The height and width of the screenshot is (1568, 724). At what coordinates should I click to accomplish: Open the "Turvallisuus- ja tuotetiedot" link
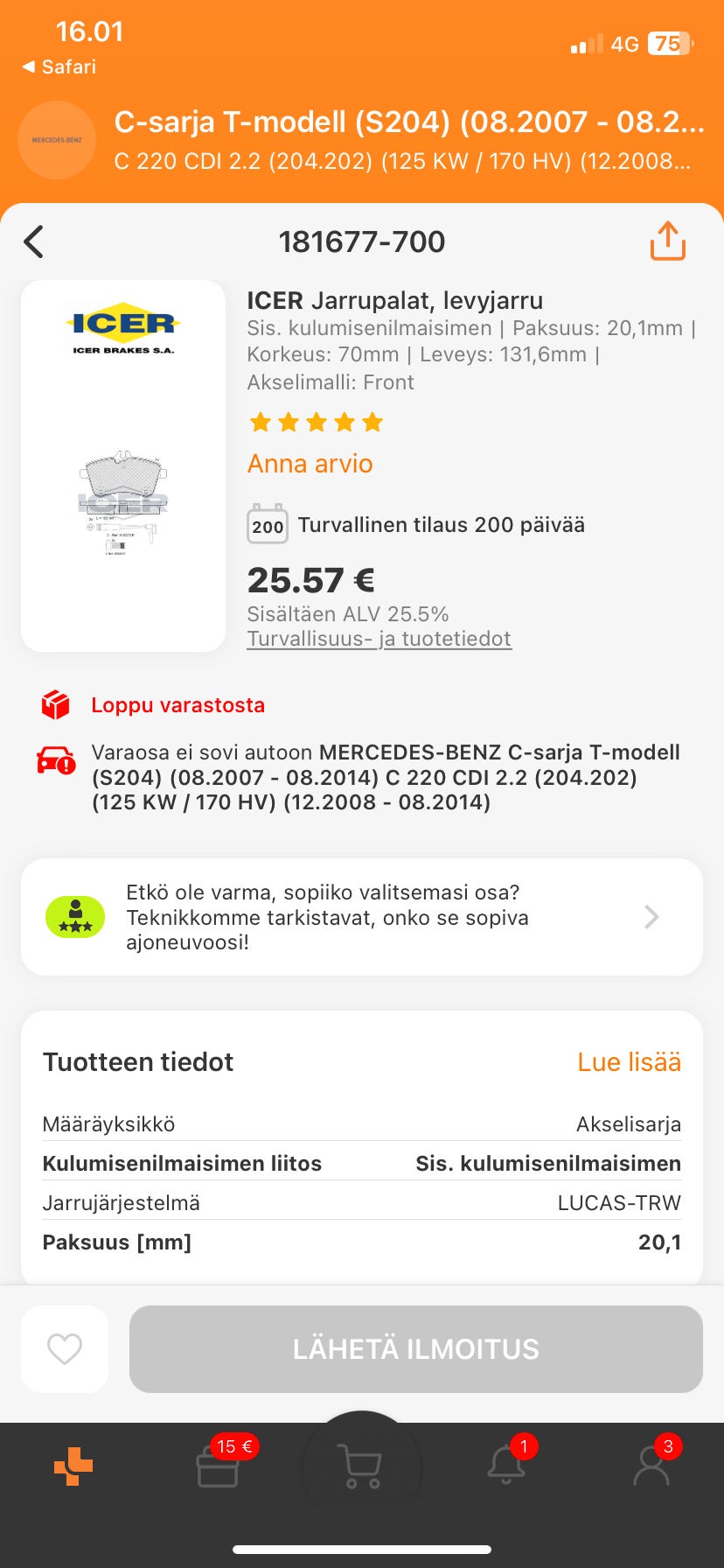pos(379,639)
